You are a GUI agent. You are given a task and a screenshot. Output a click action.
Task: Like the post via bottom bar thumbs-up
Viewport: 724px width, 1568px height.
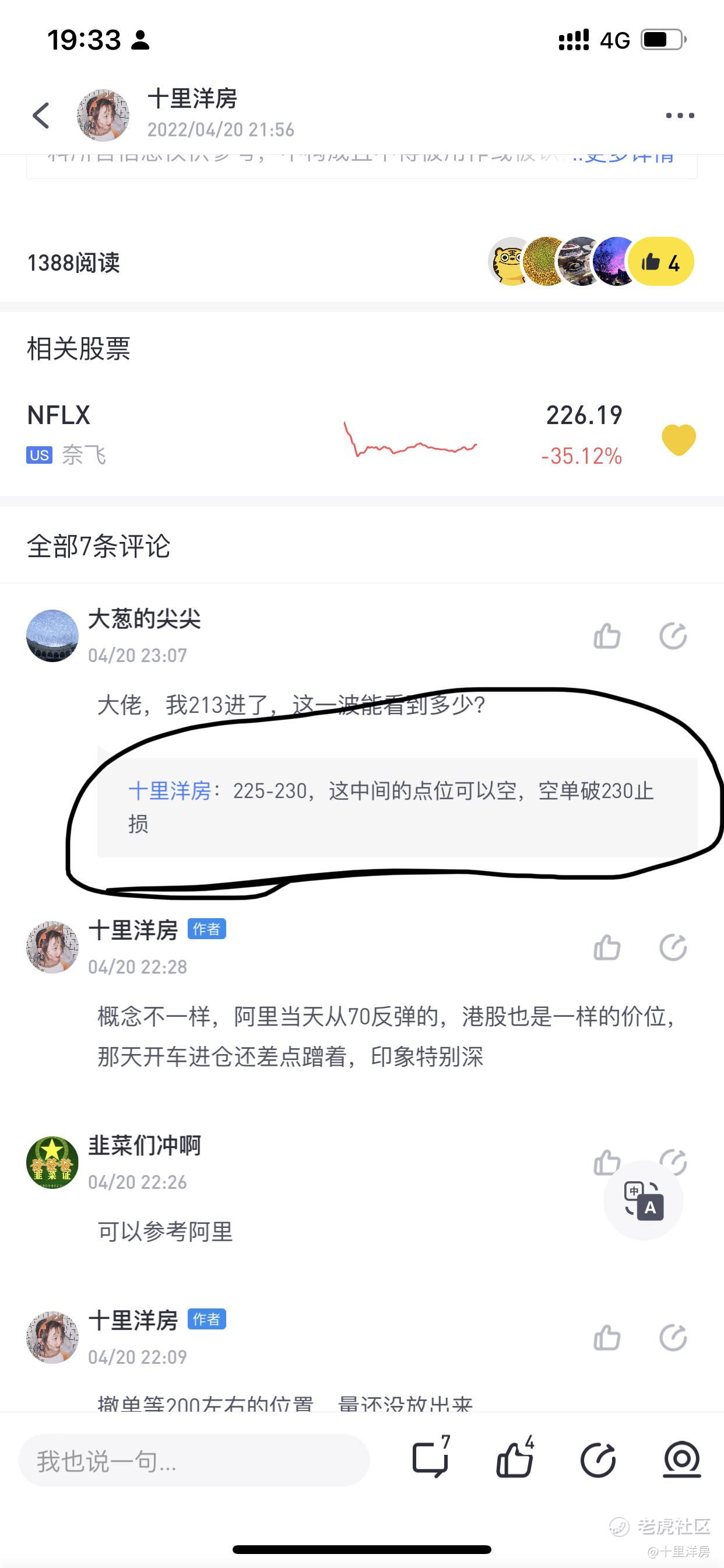(x=515, y=1459)
